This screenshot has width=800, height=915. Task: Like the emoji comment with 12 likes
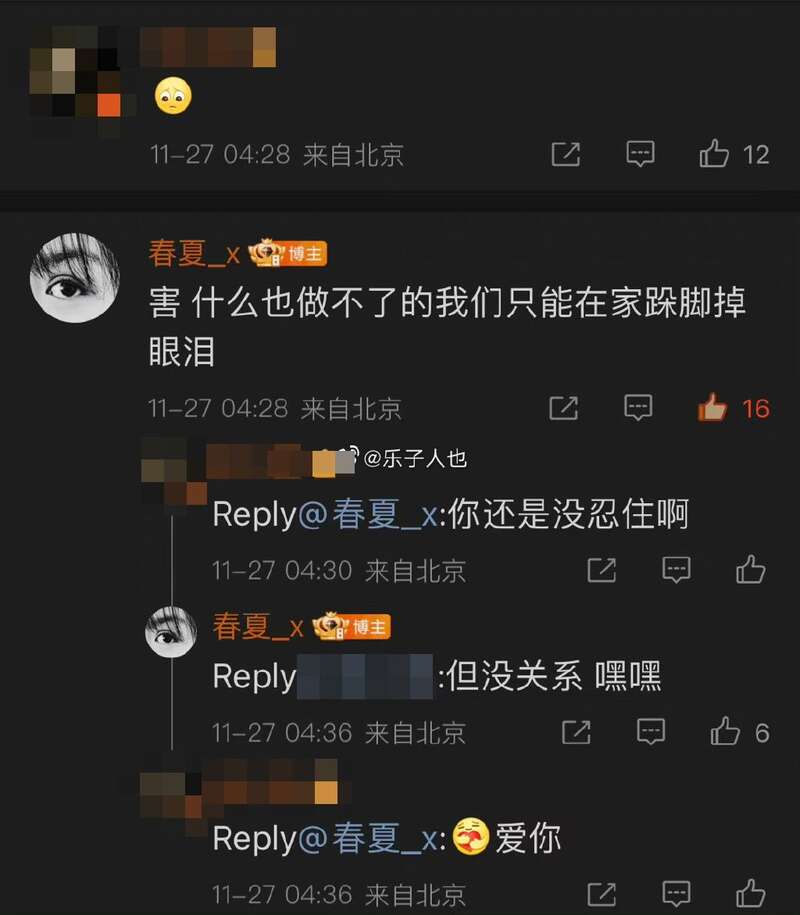(x=714, y=154)
